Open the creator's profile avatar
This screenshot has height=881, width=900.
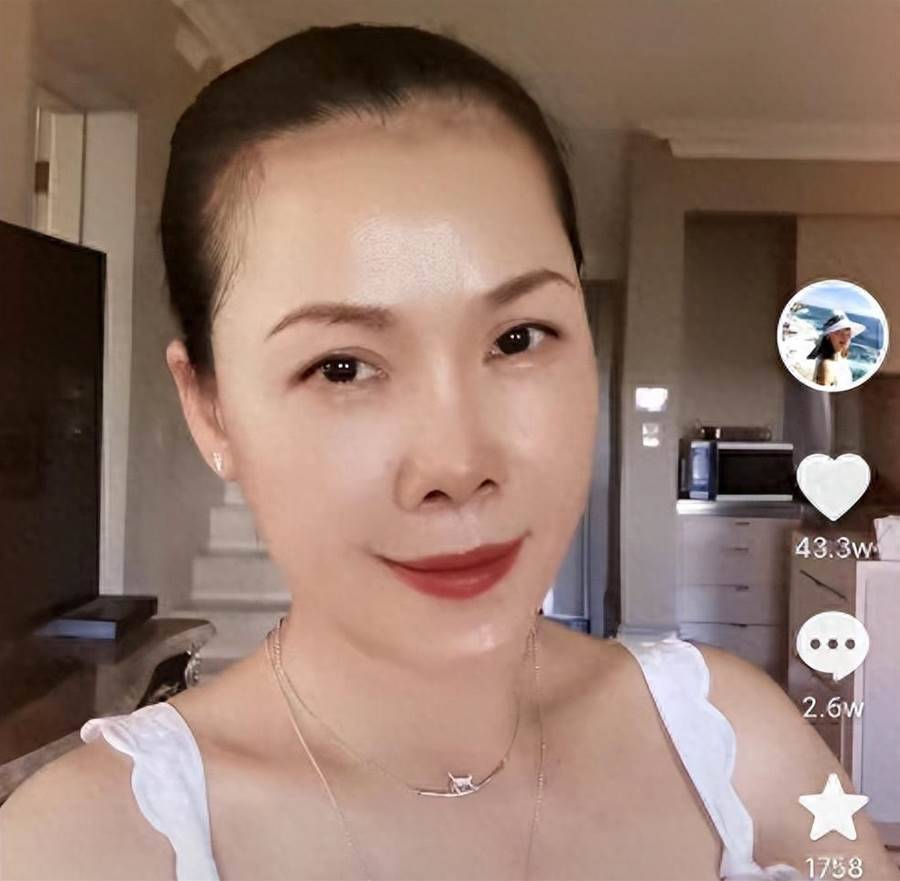pos(832,336)
